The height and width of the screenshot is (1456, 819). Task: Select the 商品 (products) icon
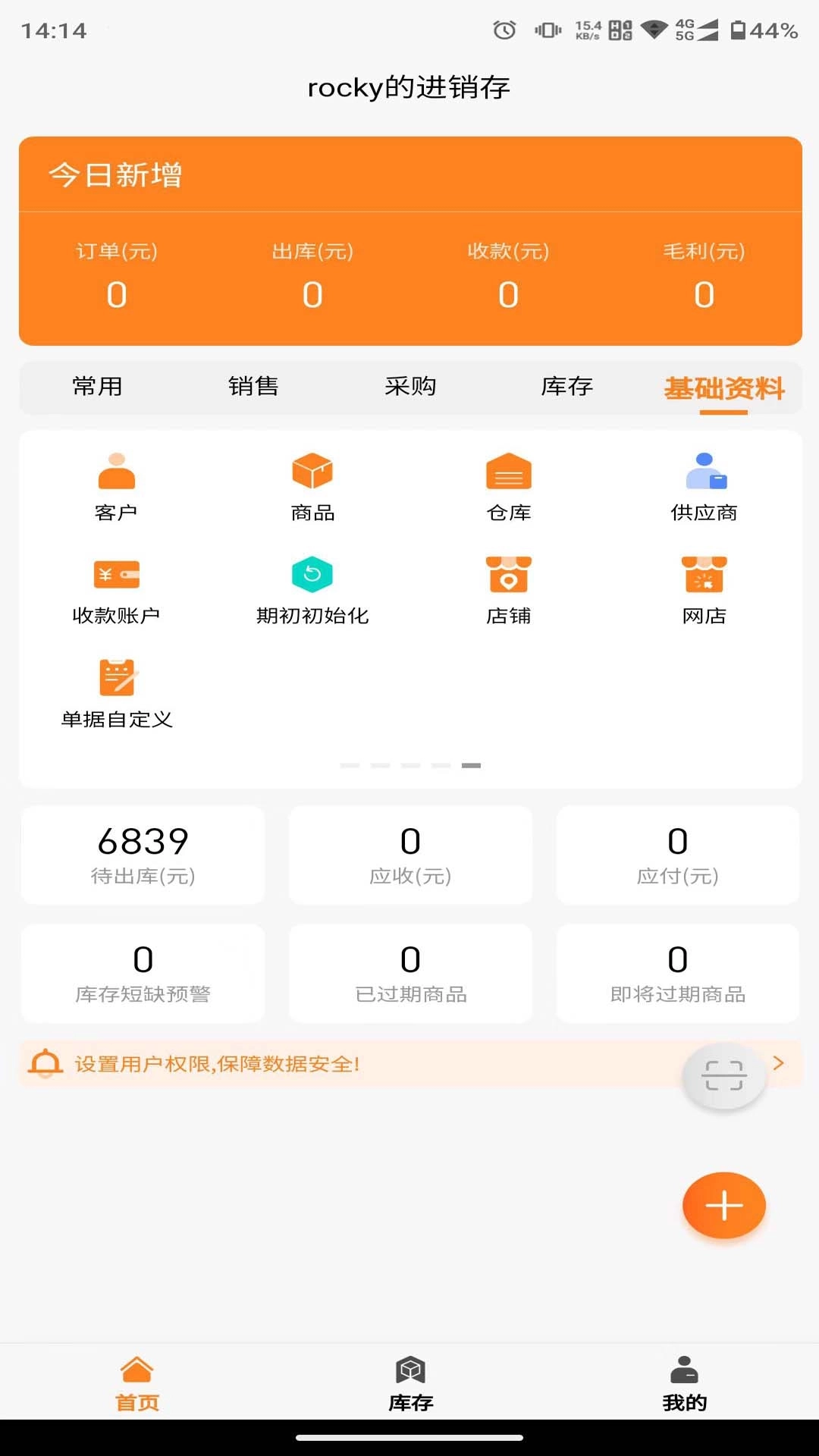click(313, 485)
